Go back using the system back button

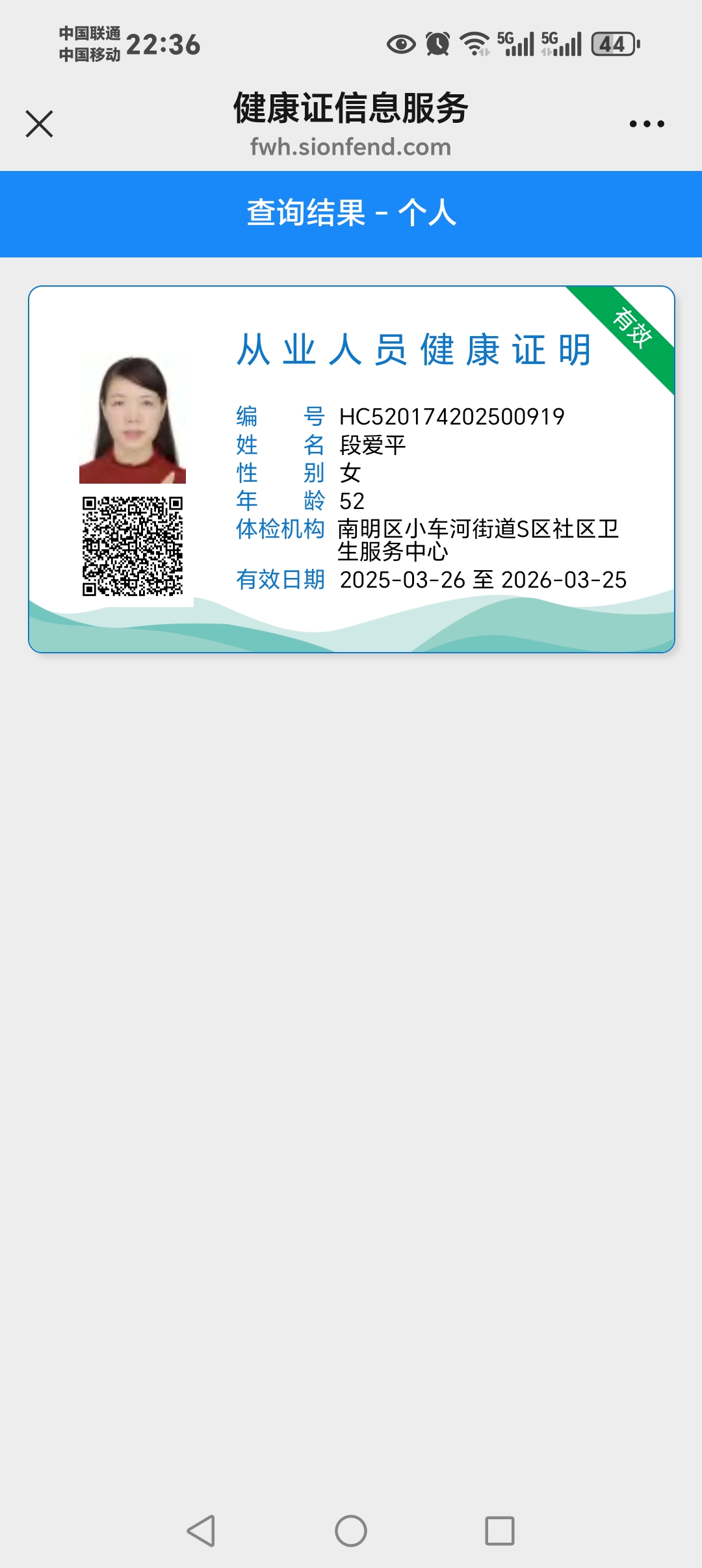tap(201, 1531)
